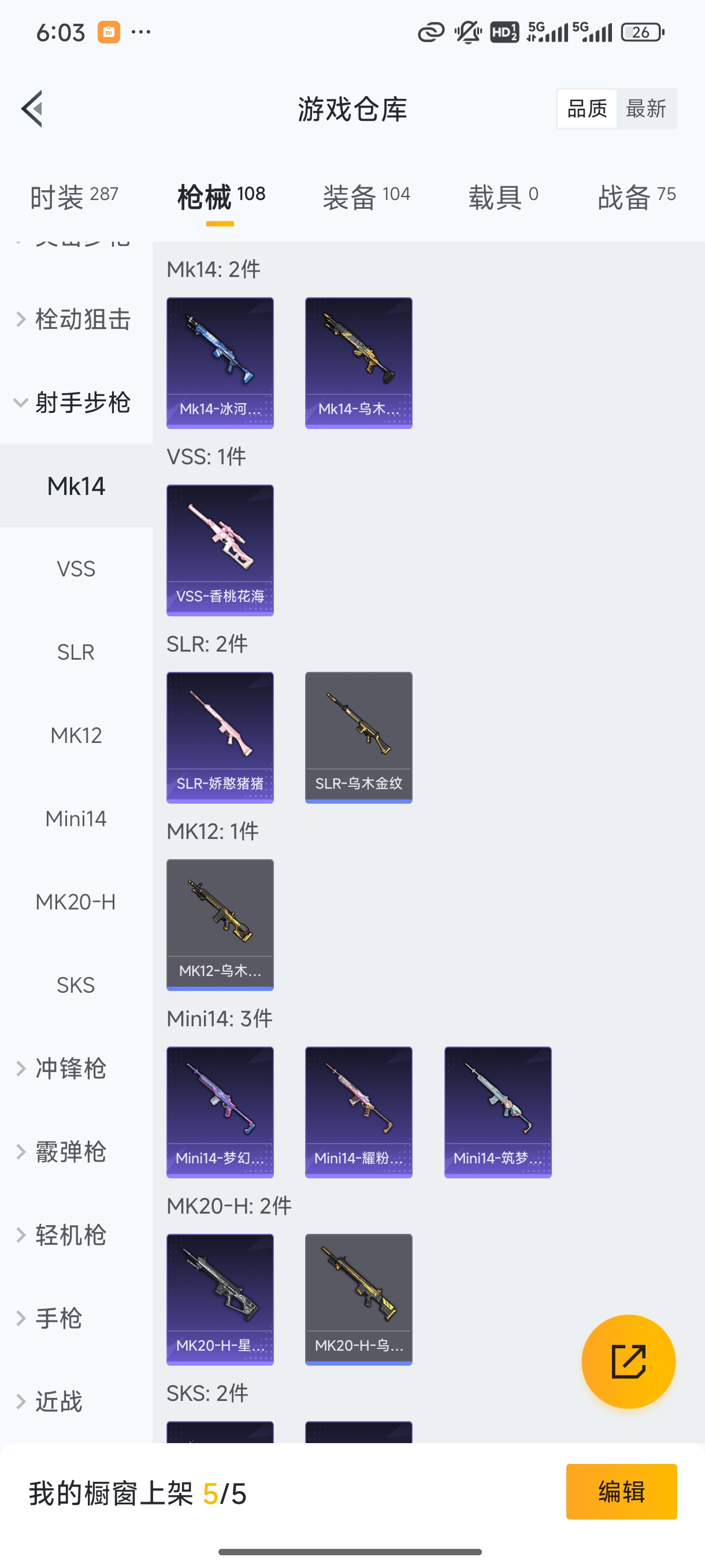705x1568 pixels.
Task: Open the Mk14-冰河 skin tile
Action: tap(220, 363)
